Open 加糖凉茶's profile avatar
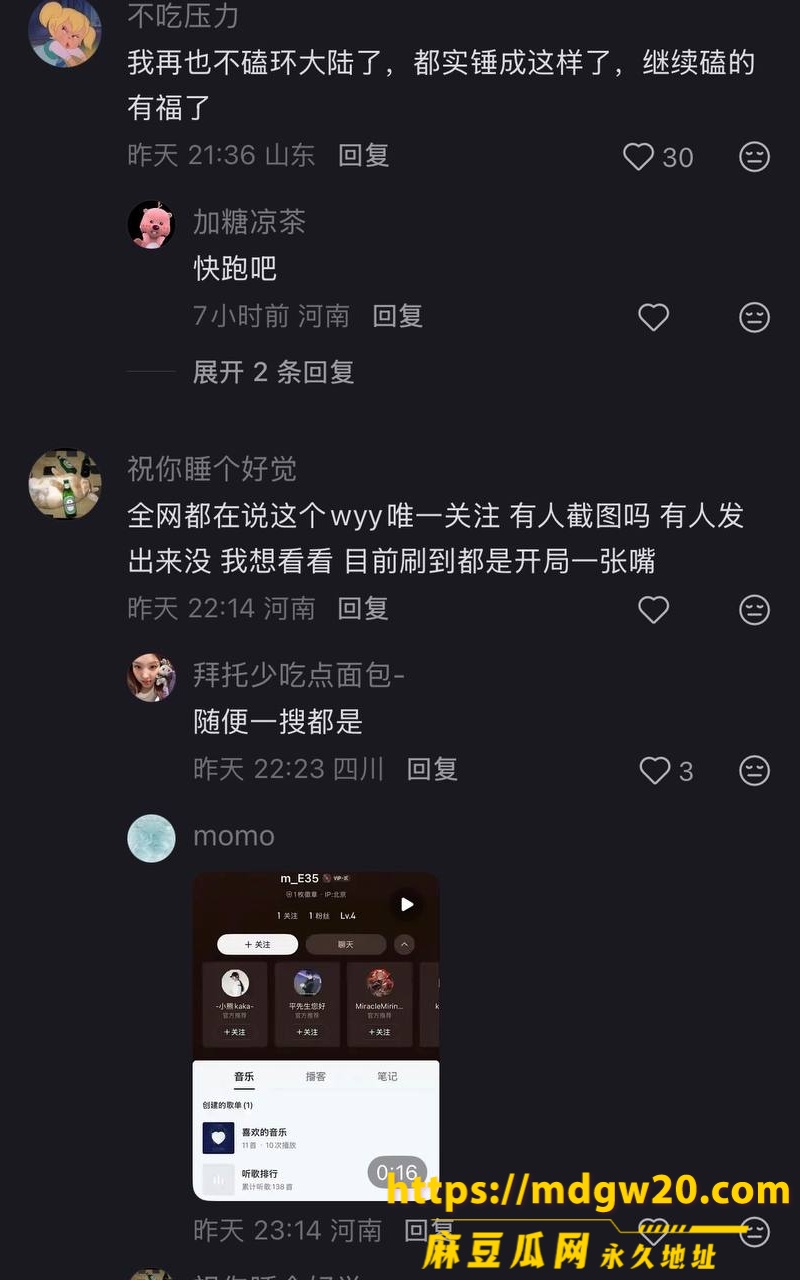The width and height of the screenshot is (800, 1280). click(x=151, y=224)
